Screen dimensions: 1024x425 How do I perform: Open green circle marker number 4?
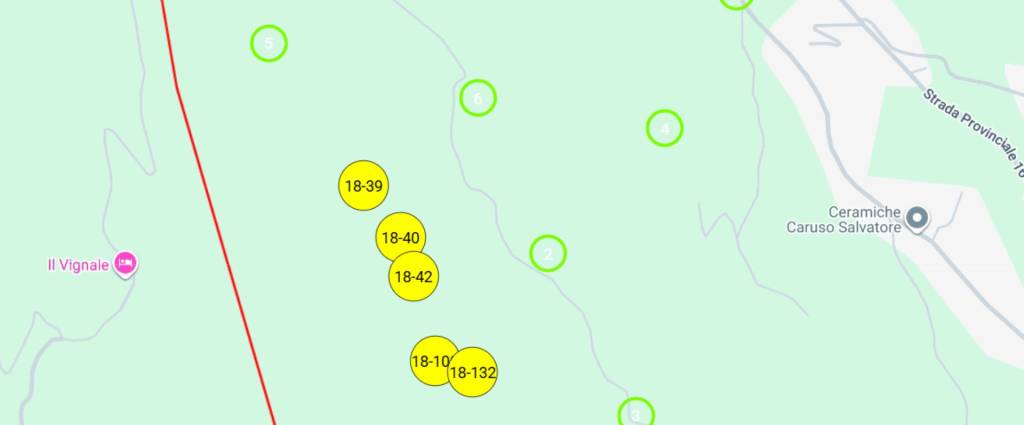664,128
